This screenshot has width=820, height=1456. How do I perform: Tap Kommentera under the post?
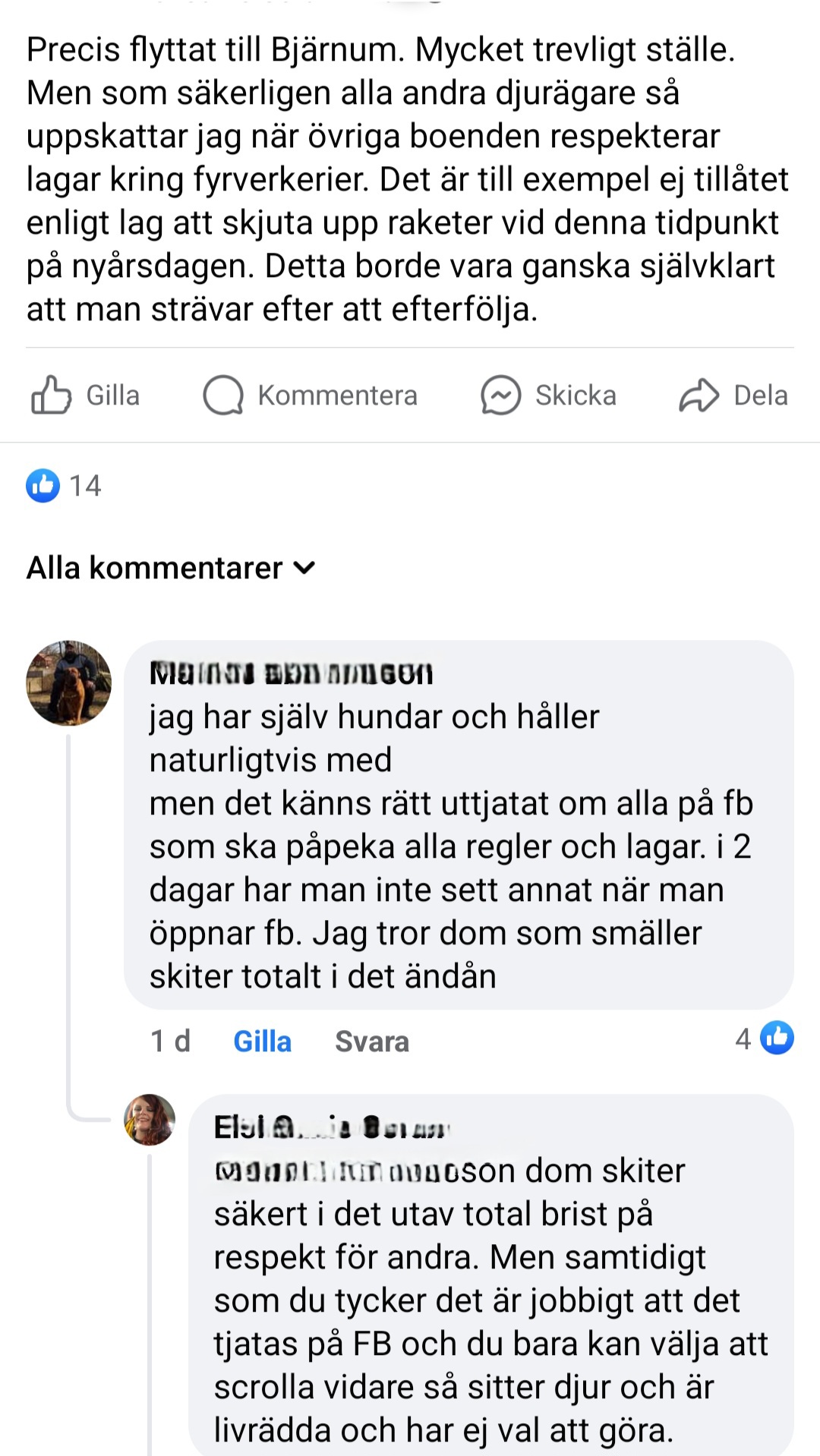pyautogui.click(x=310, y=396)
